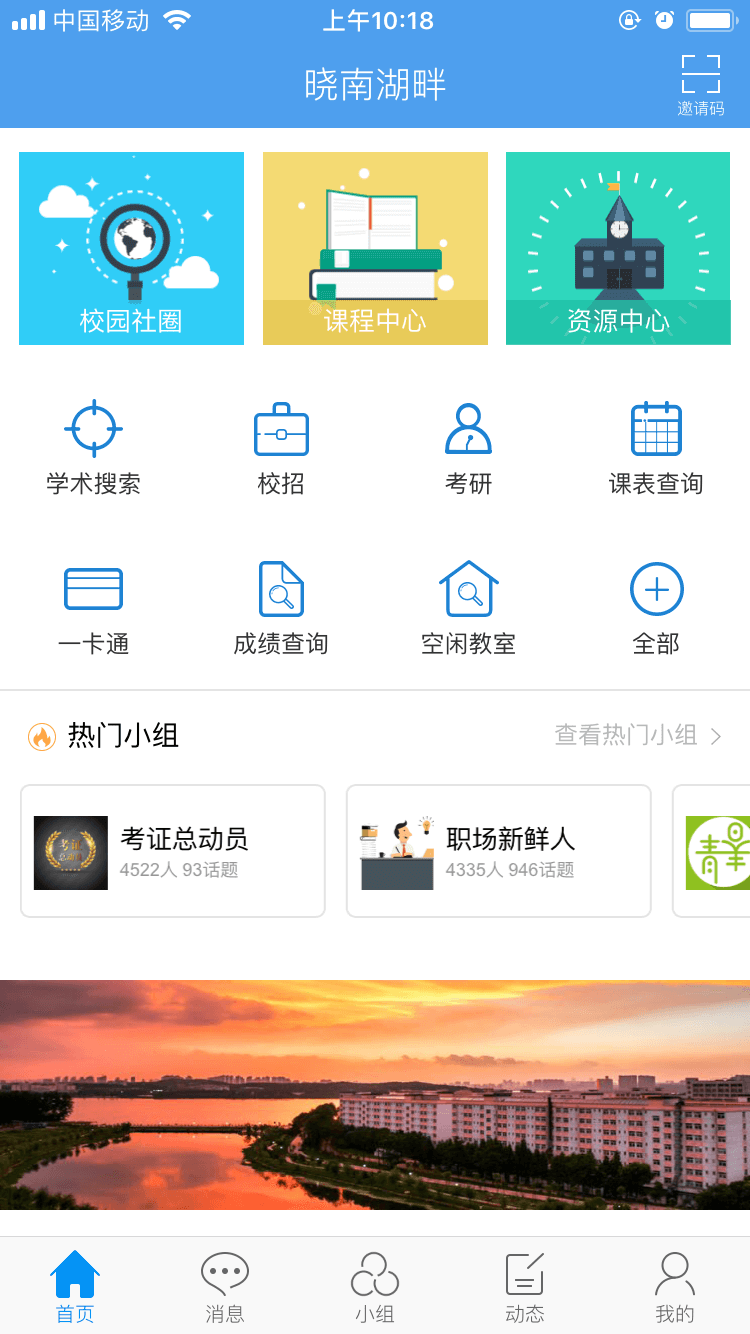This screenshot has height=1334, width=750.
Task: Open 一卡通
Action: click(93, 607)
